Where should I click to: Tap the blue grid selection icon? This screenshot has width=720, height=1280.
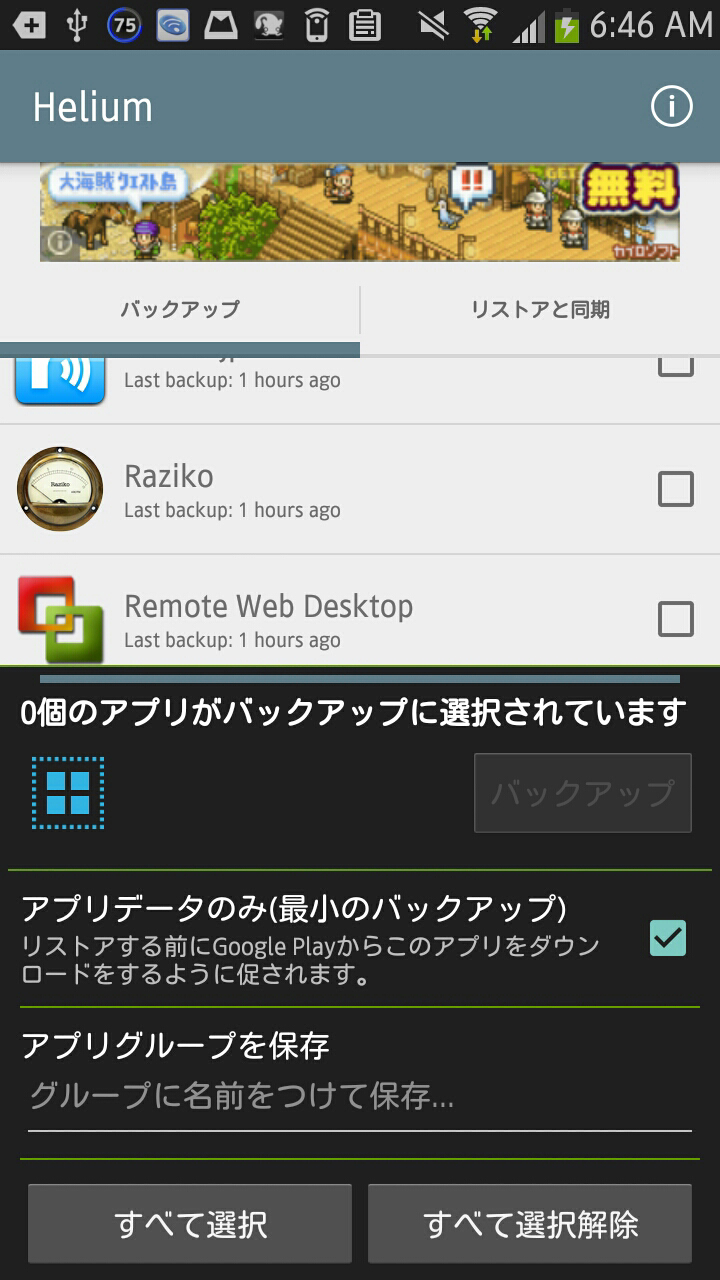point(68,793)
